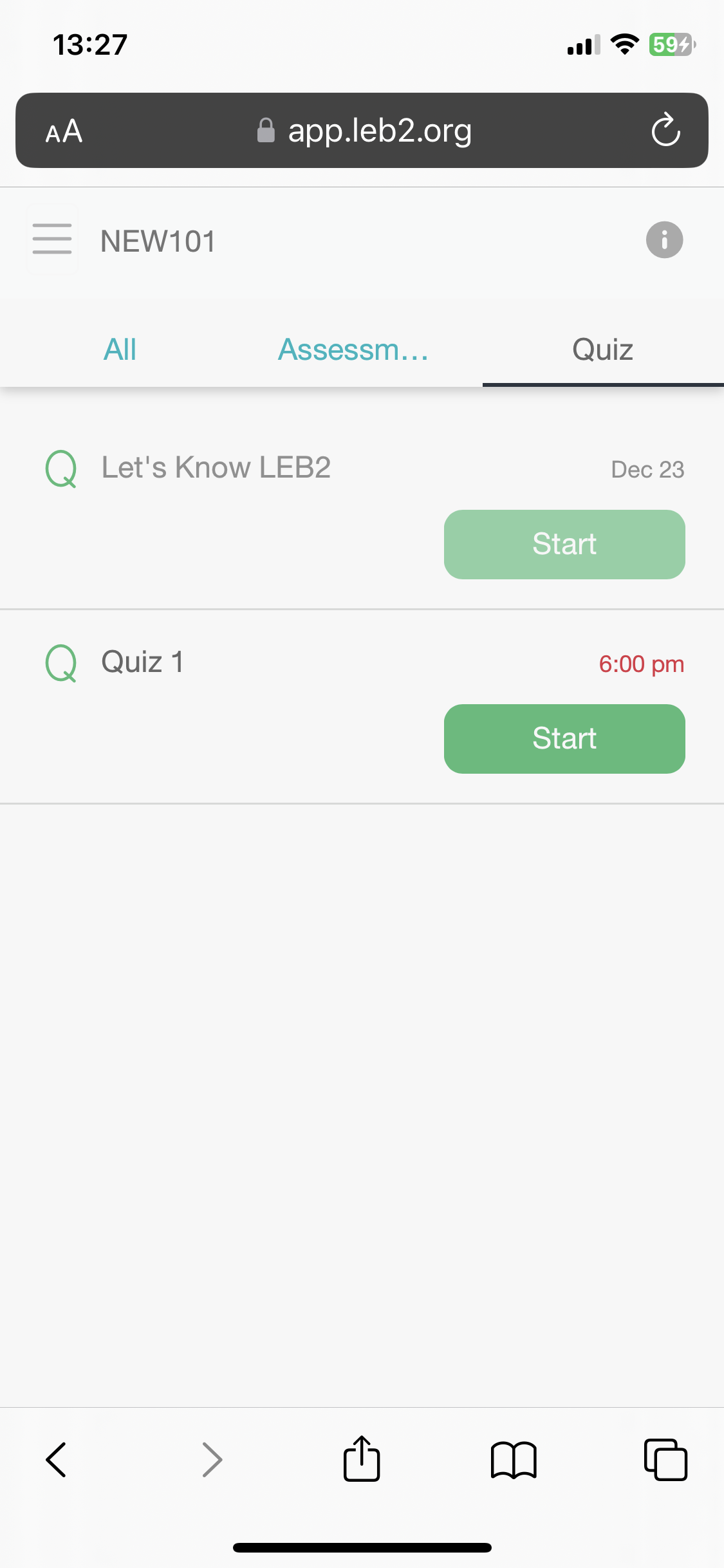This screenshot has width=724, height=1568.
Task: Tap the 6:00 pm deadline text
Action: tap(642, 663)
